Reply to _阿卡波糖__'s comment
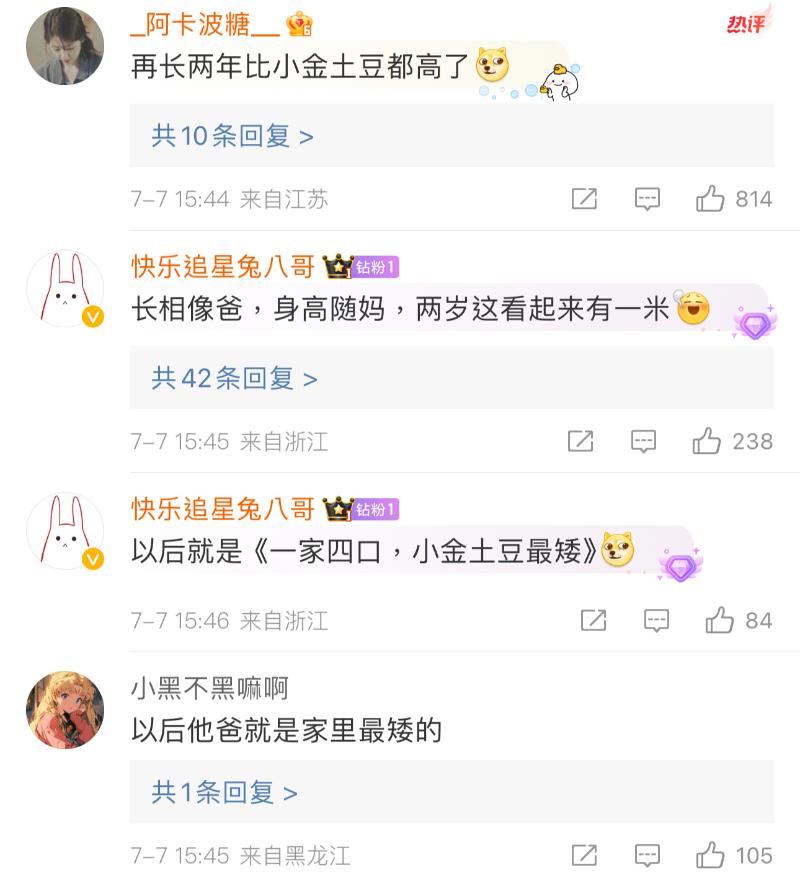800x881 pixels. coord(648,199)
